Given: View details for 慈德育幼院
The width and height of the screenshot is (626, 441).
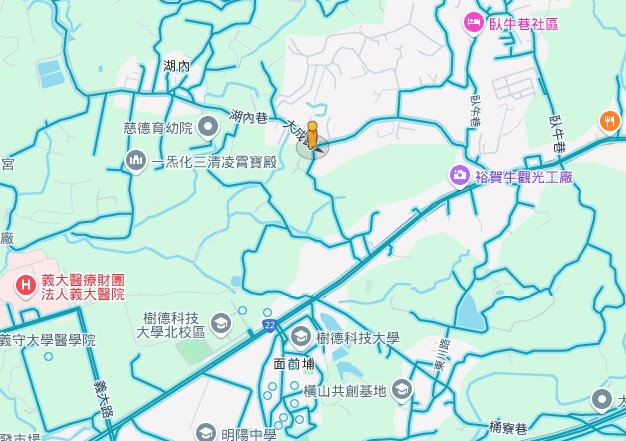Looking at the screenshot, I should pyautogui.click(x=208, y=127).
